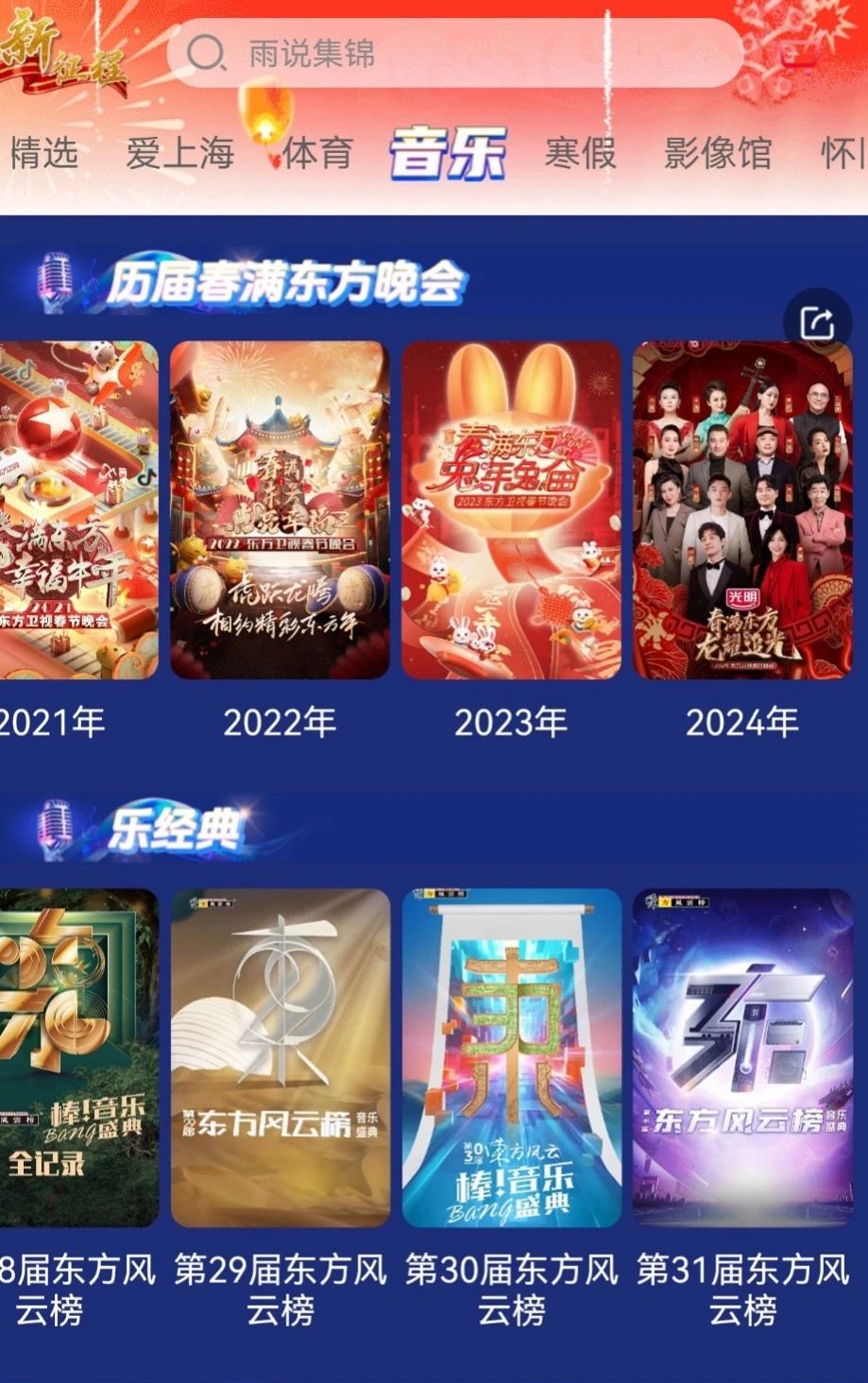Open 第29届东方风云榜 card
The height and width of the screenshot is (1383, 868).
click(280, 1058)
